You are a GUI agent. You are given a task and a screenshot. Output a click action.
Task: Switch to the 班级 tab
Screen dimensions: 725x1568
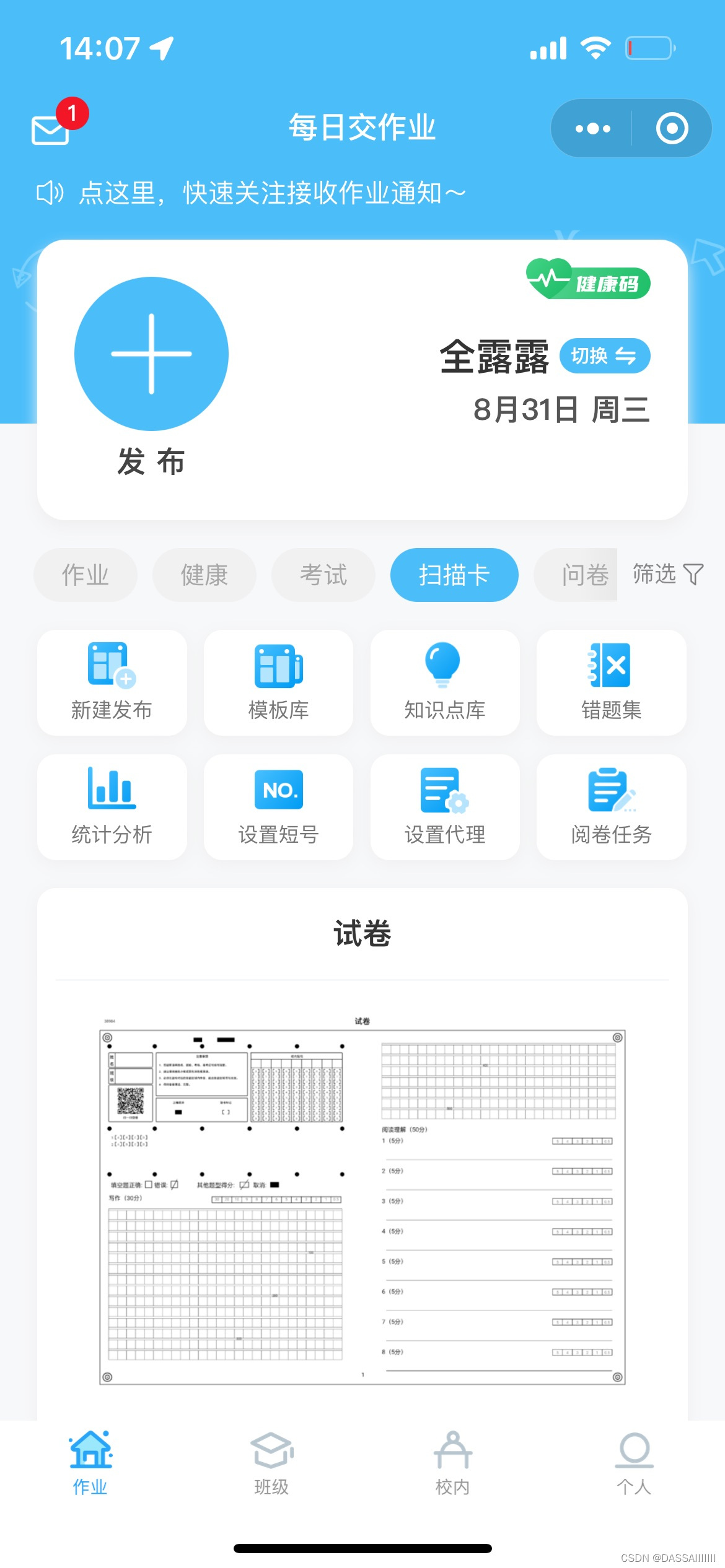(x=271, y=1463)
